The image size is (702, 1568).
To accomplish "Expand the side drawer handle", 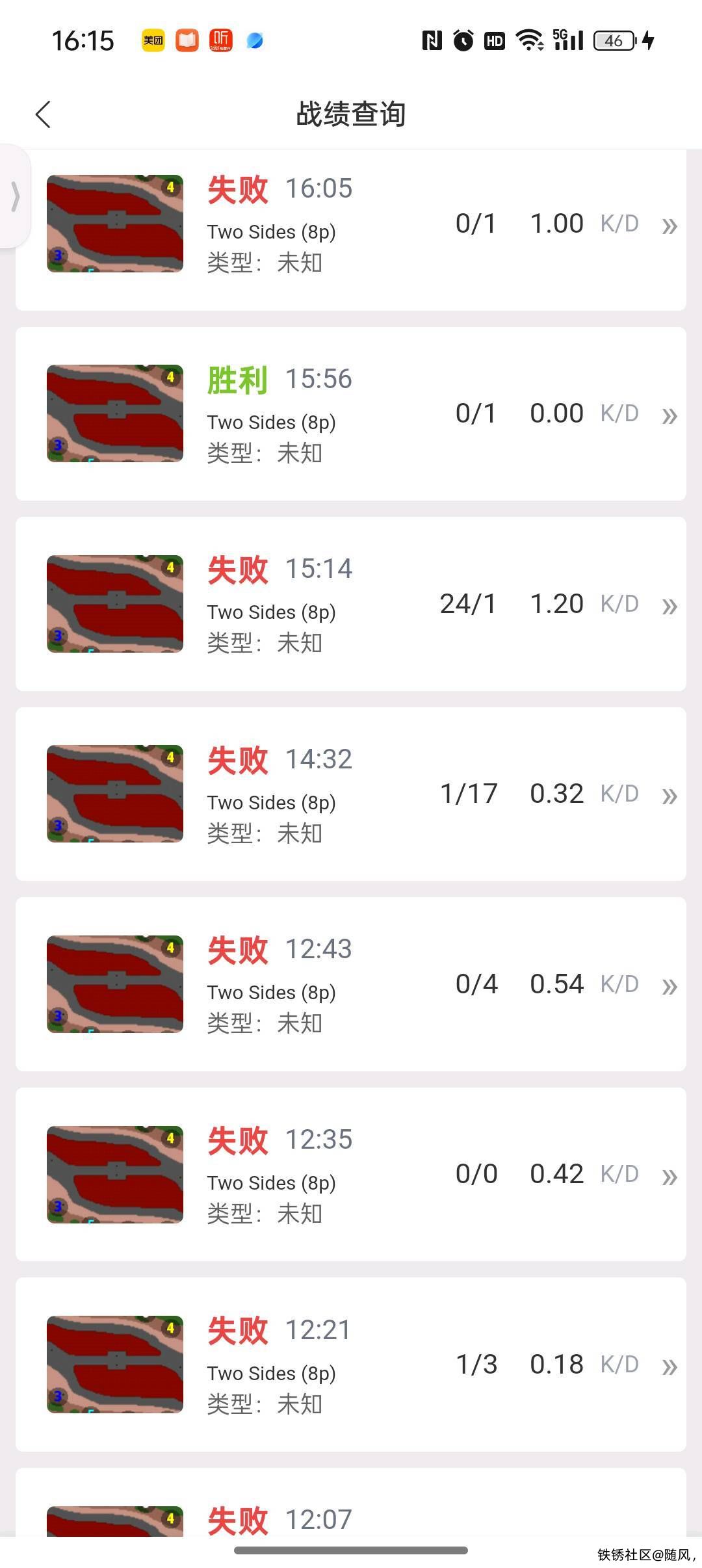I will click(15, 196).
